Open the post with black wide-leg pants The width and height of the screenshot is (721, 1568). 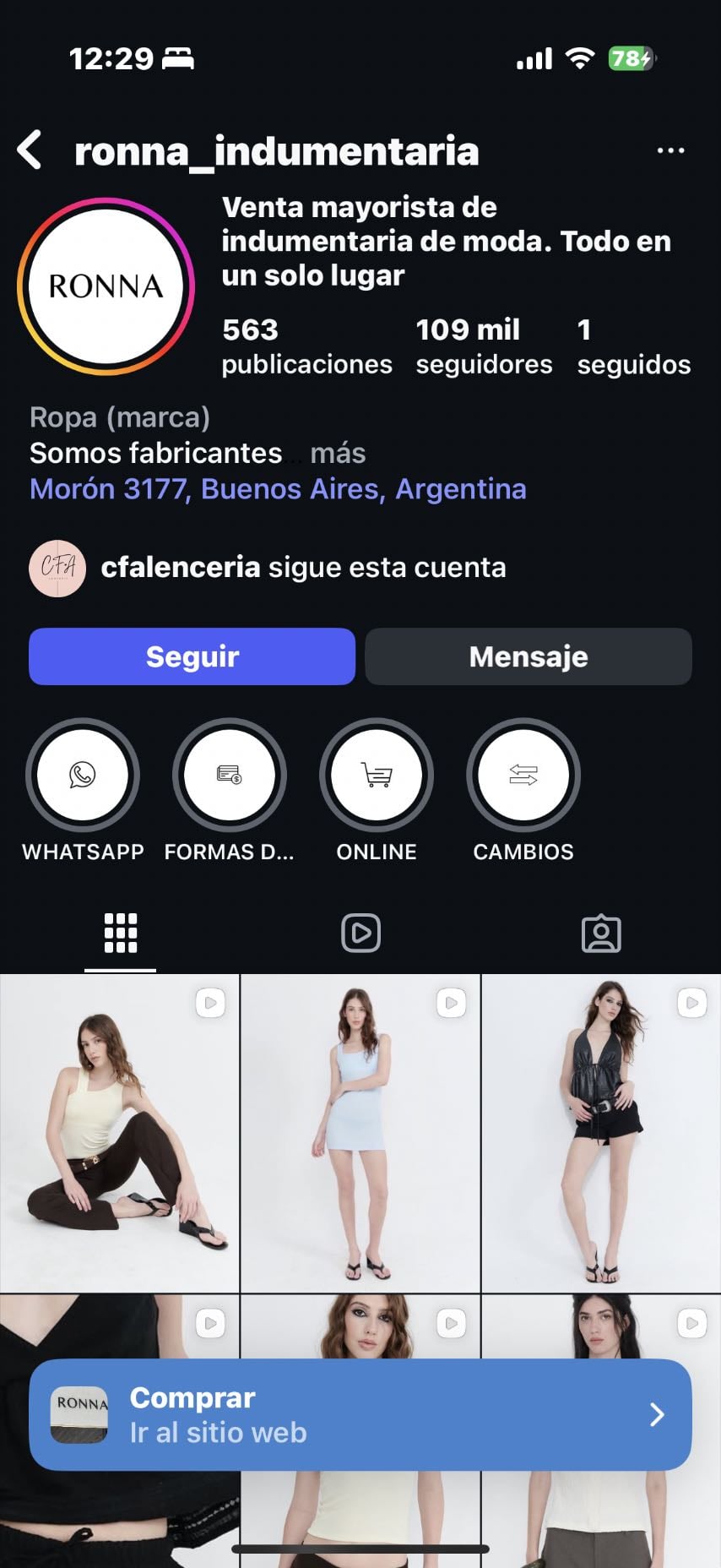pos(119,1133)
